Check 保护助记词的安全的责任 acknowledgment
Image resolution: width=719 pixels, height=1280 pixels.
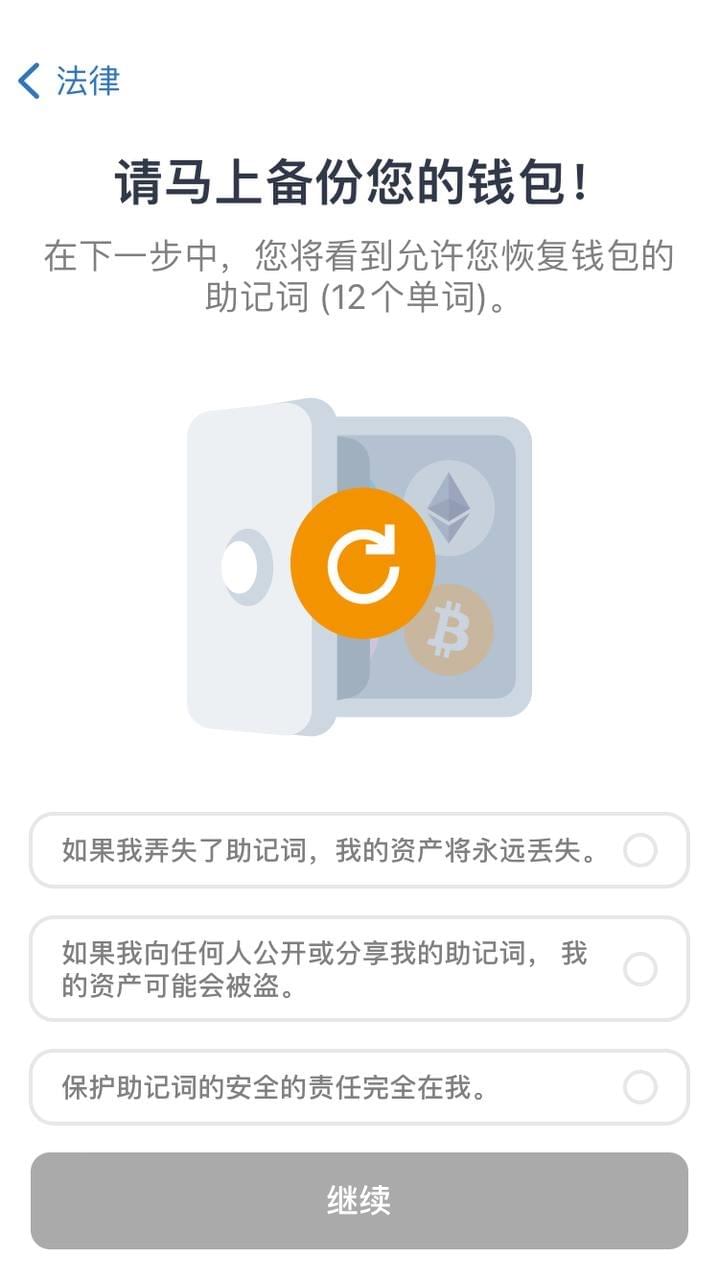pyautogui.click(x=639, y=1087)
